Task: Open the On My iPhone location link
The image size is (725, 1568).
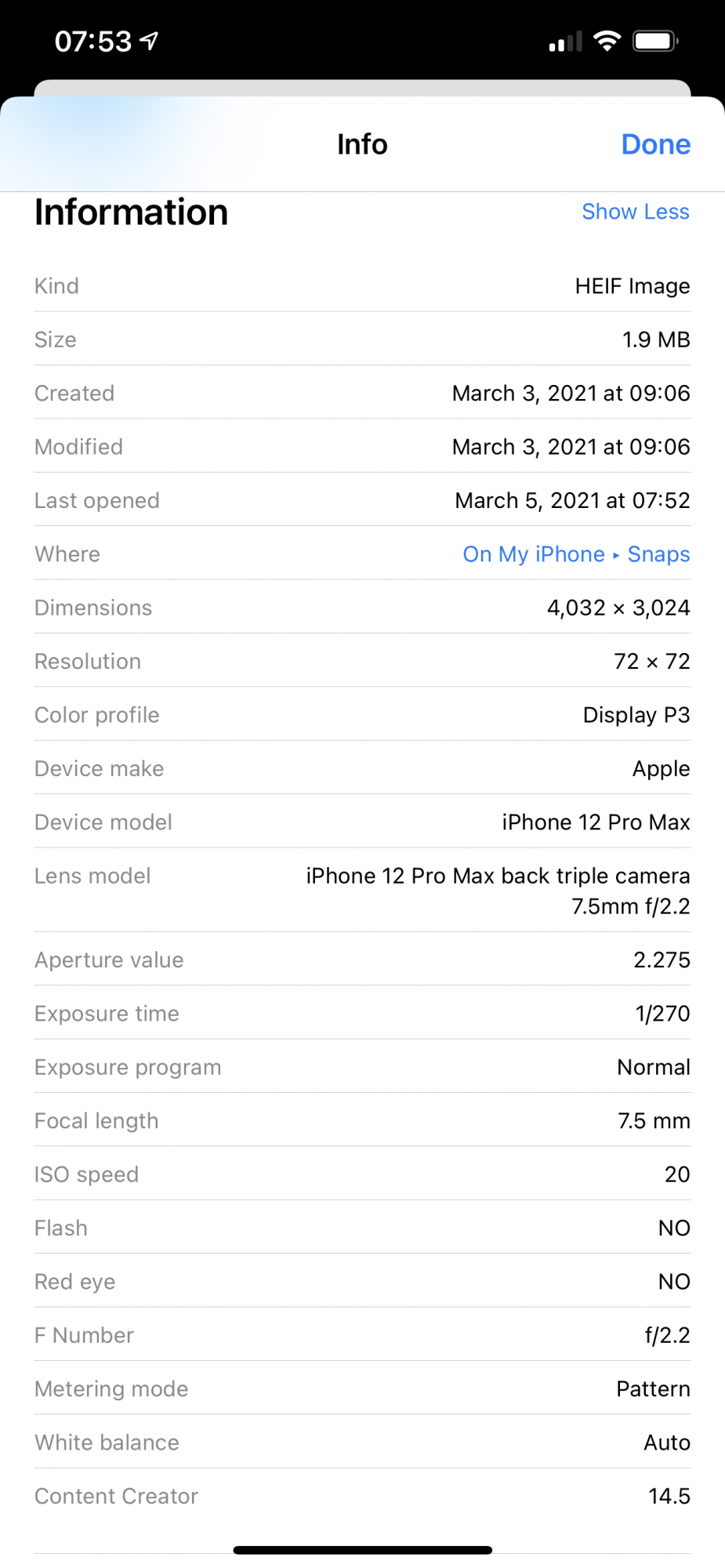Action: click(533, 554)
